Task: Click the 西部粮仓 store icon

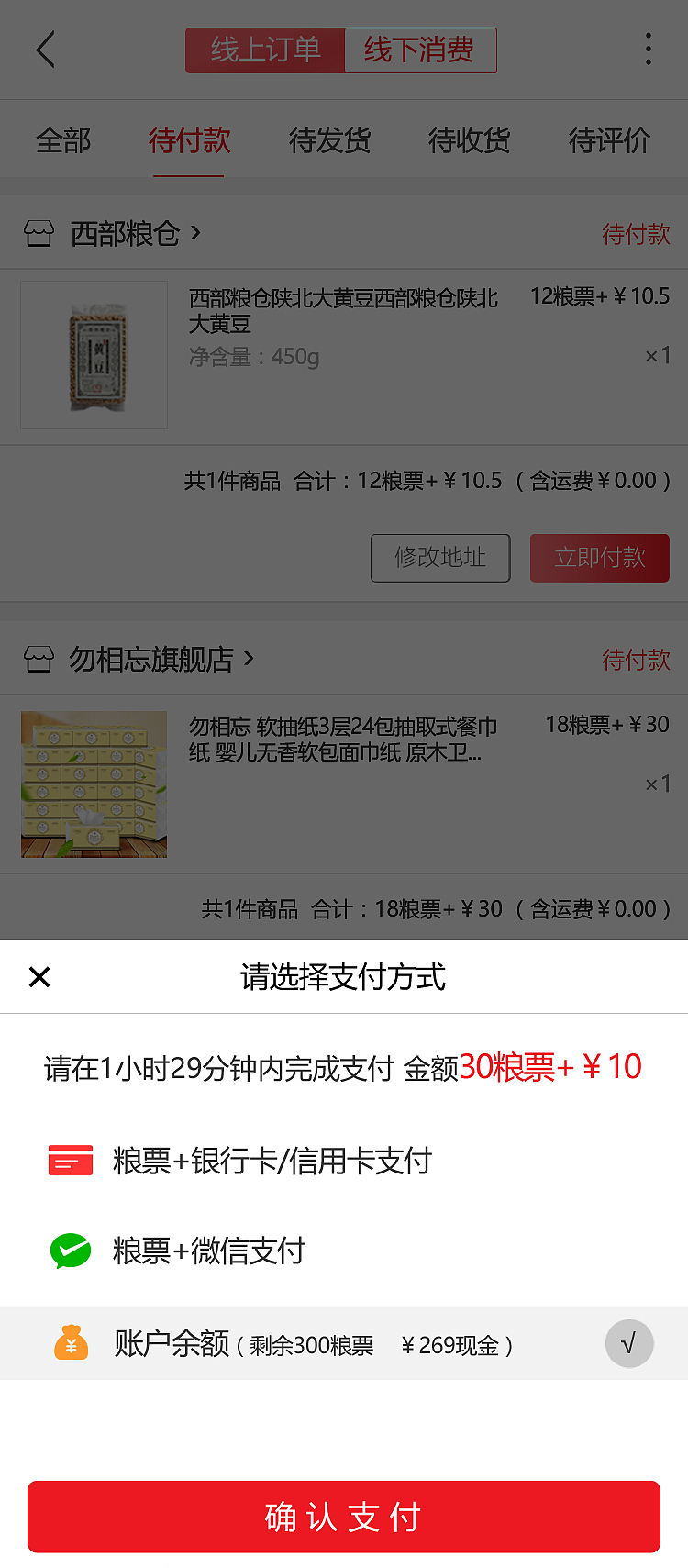Action: coord(39,234)
